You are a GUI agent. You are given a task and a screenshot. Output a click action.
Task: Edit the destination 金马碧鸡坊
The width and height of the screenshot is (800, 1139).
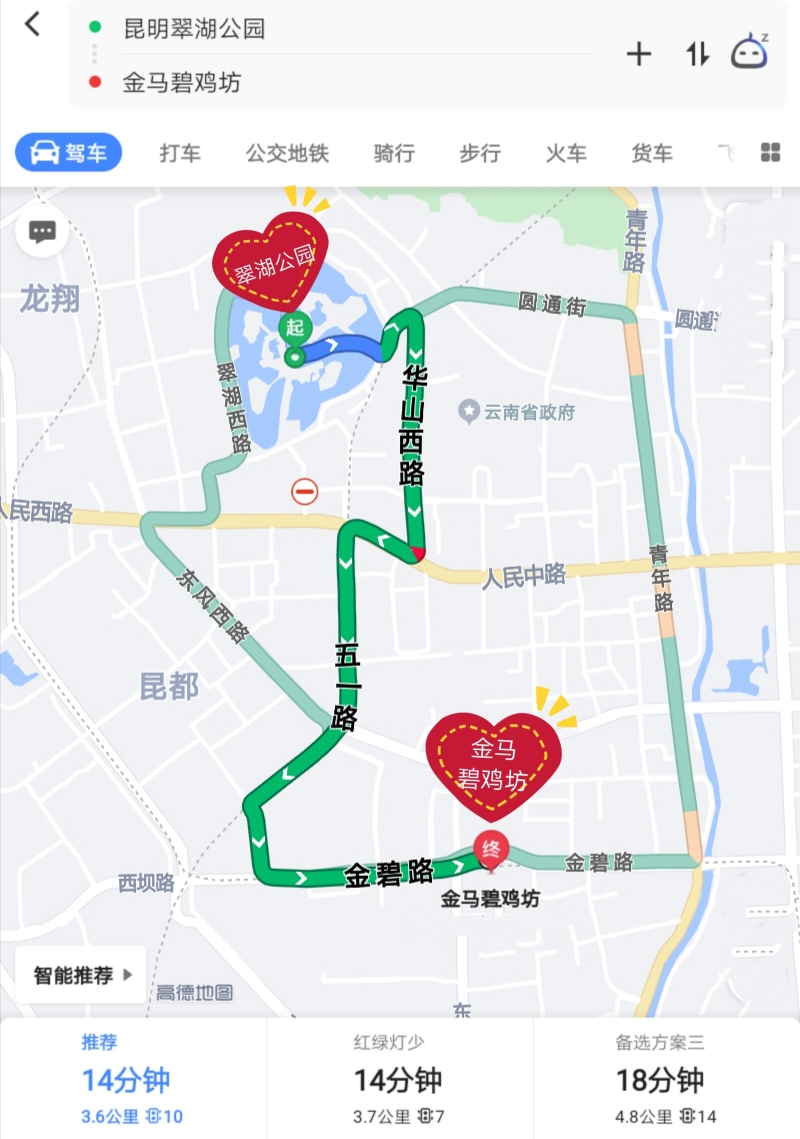(x=182, y=82)
